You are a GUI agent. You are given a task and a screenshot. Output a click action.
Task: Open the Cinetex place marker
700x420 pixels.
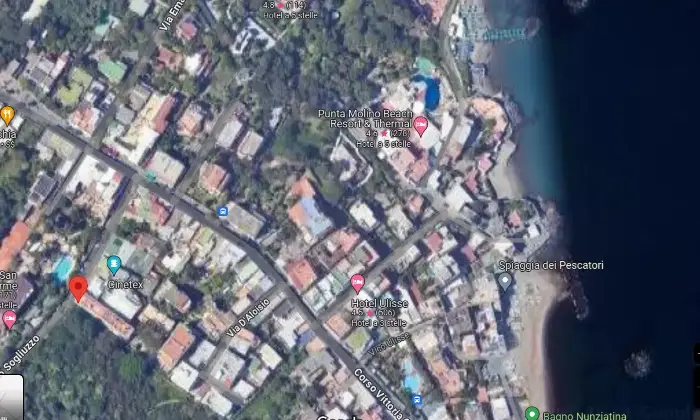click(x=114, y=266)
